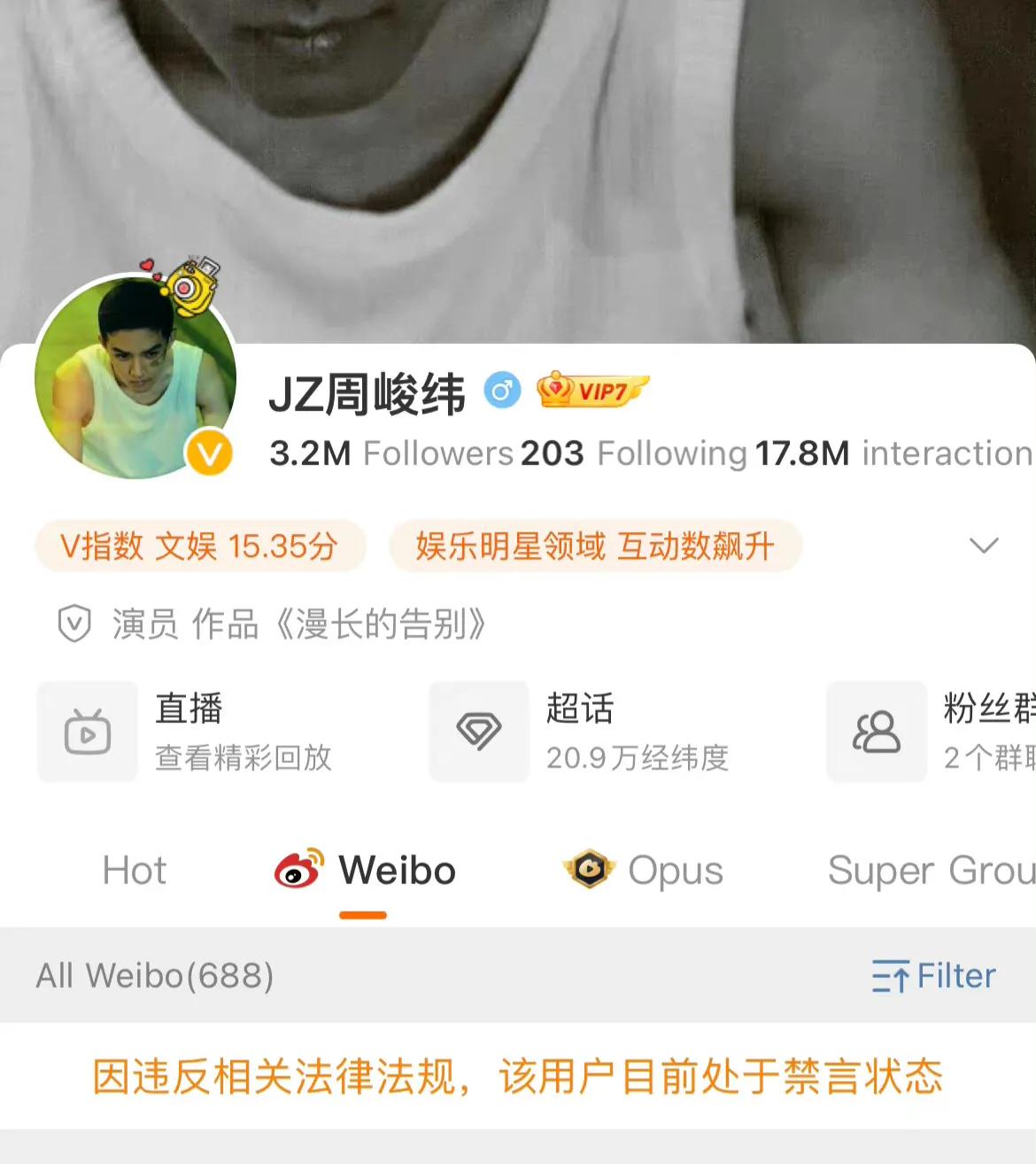Click the VIP7 crown badge
This screenshot has height=1164, width=1036.
pyautogui.click(x=591, y=388)
